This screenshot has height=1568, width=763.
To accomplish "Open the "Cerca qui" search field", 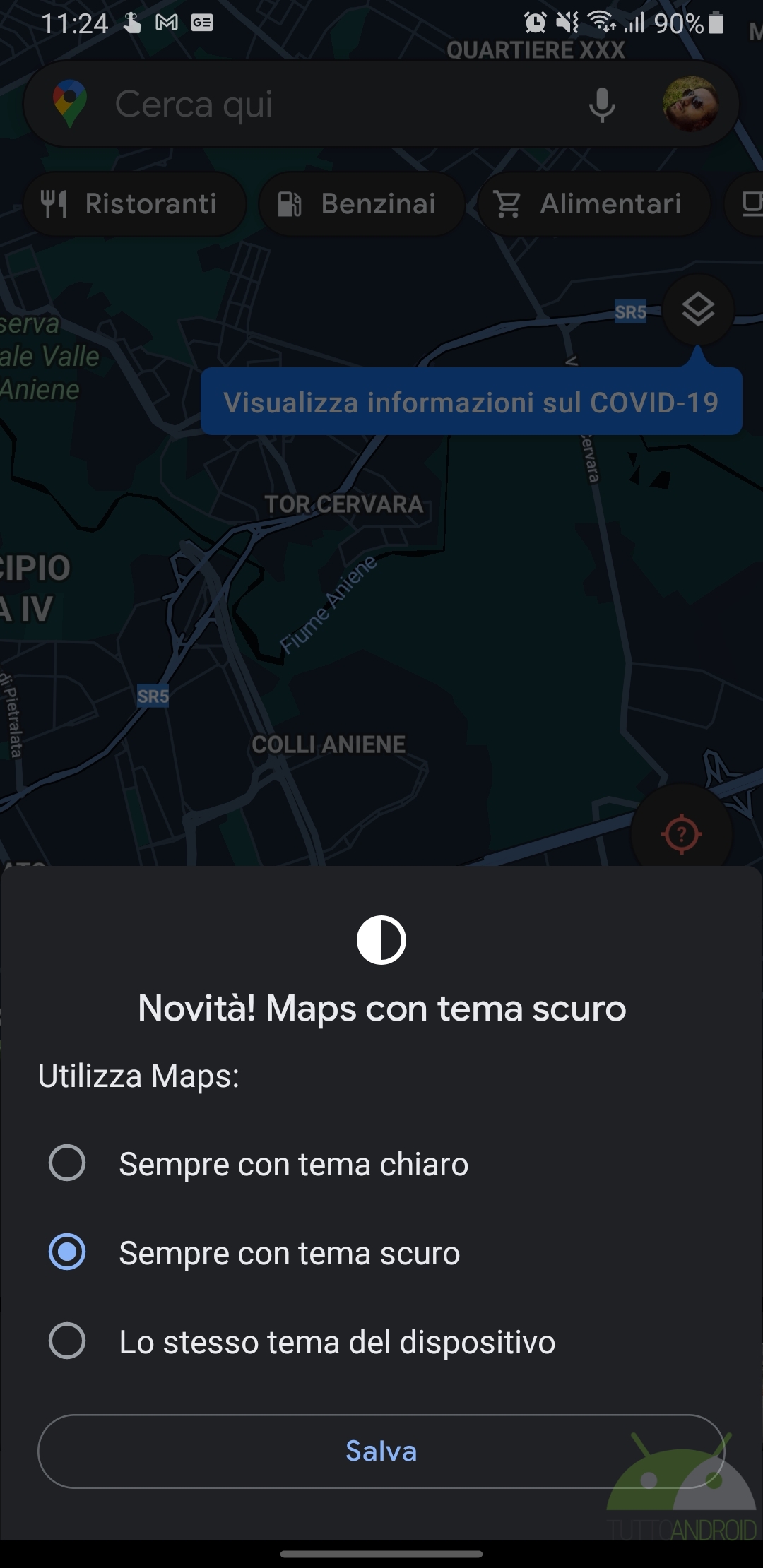I will pos(339,105).
